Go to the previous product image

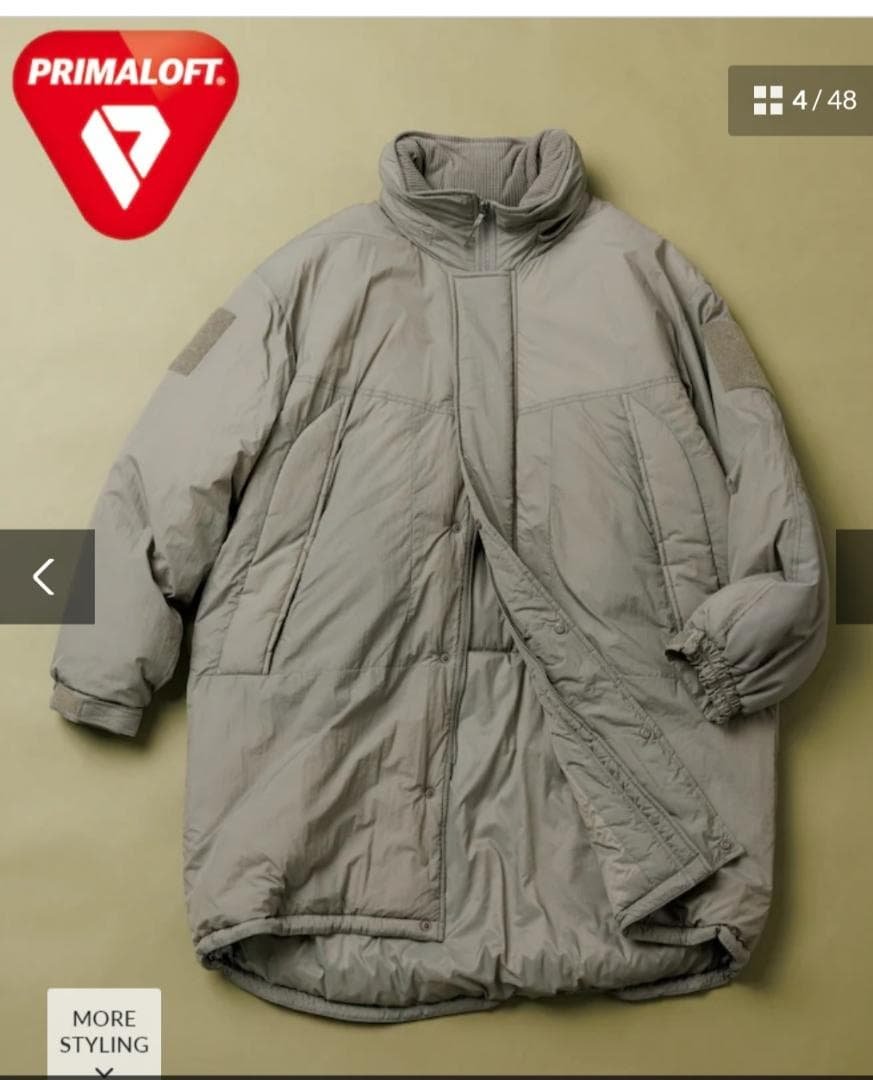click(x=45, y=577)
